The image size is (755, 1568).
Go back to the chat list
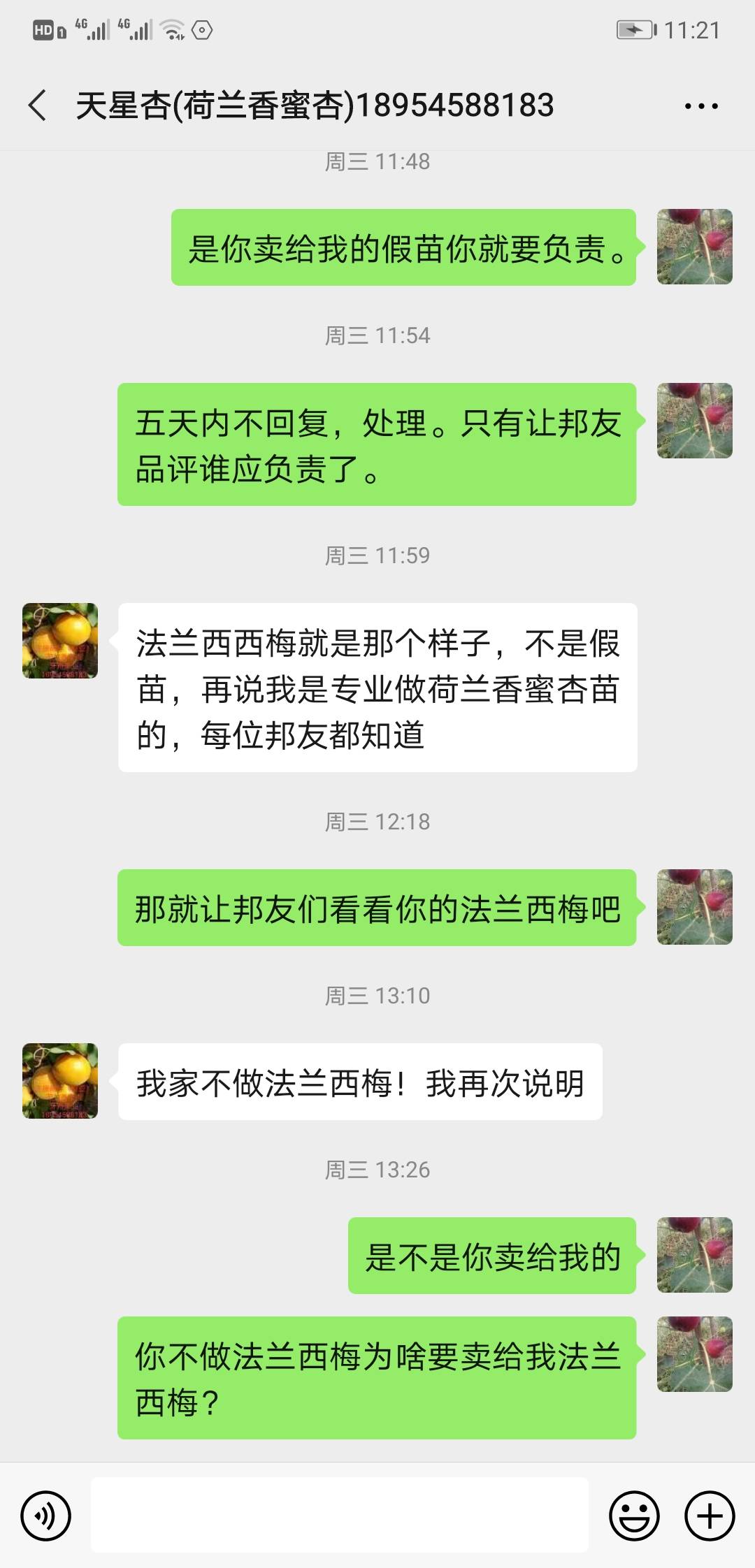[38, 106]
